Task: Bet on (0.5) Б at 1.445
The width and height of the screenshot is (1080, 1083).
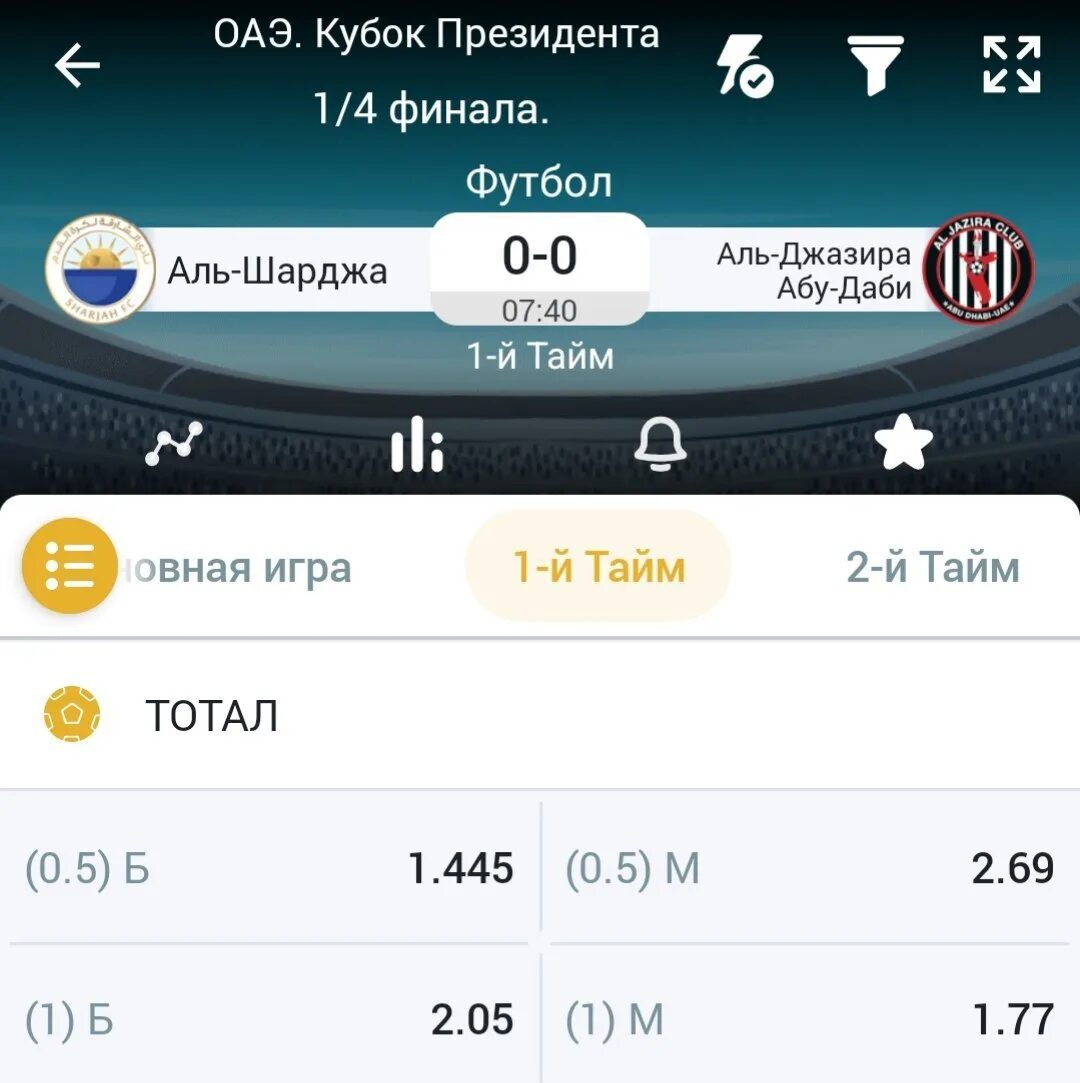Action: point(270,868)
